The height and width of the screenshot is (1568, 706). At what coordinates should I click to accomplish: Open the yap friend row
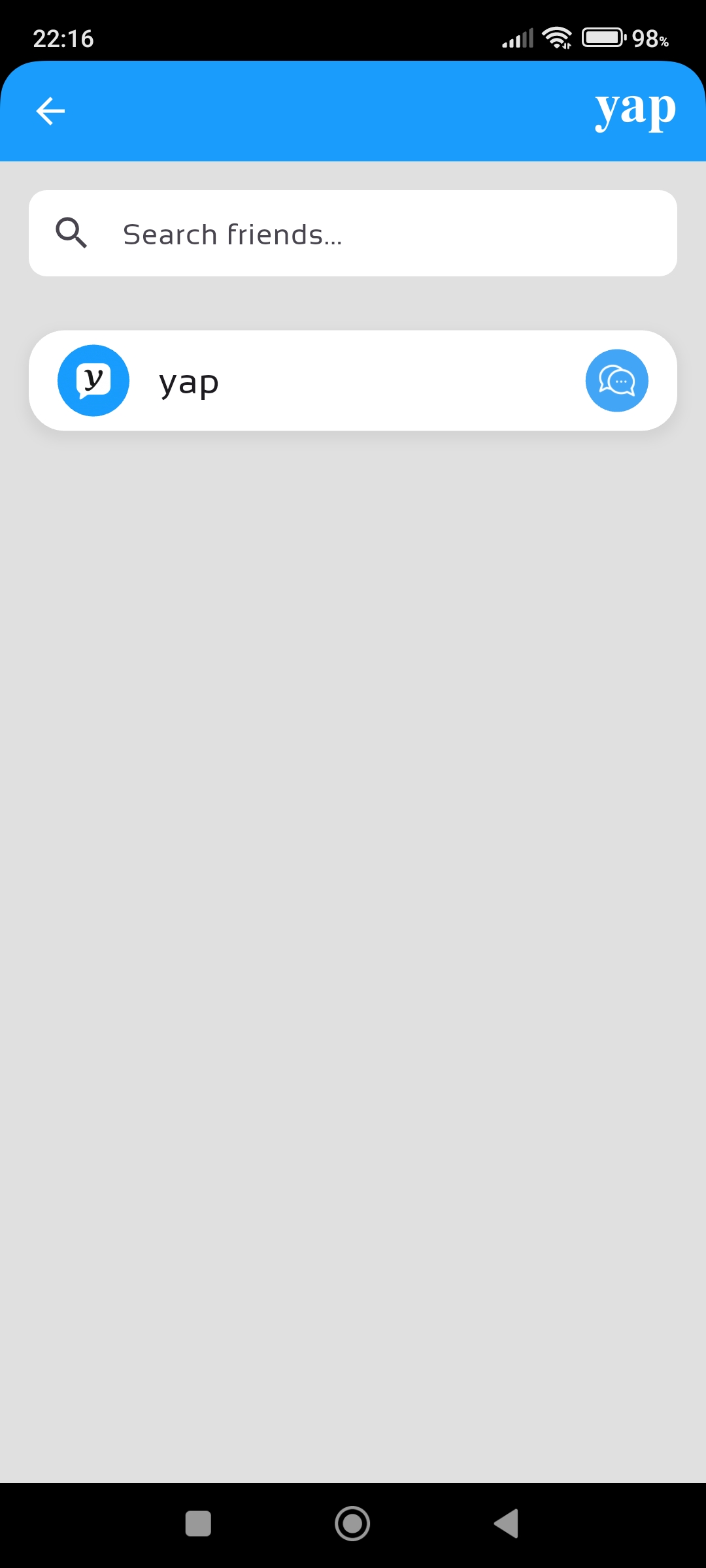coord(327,381)
